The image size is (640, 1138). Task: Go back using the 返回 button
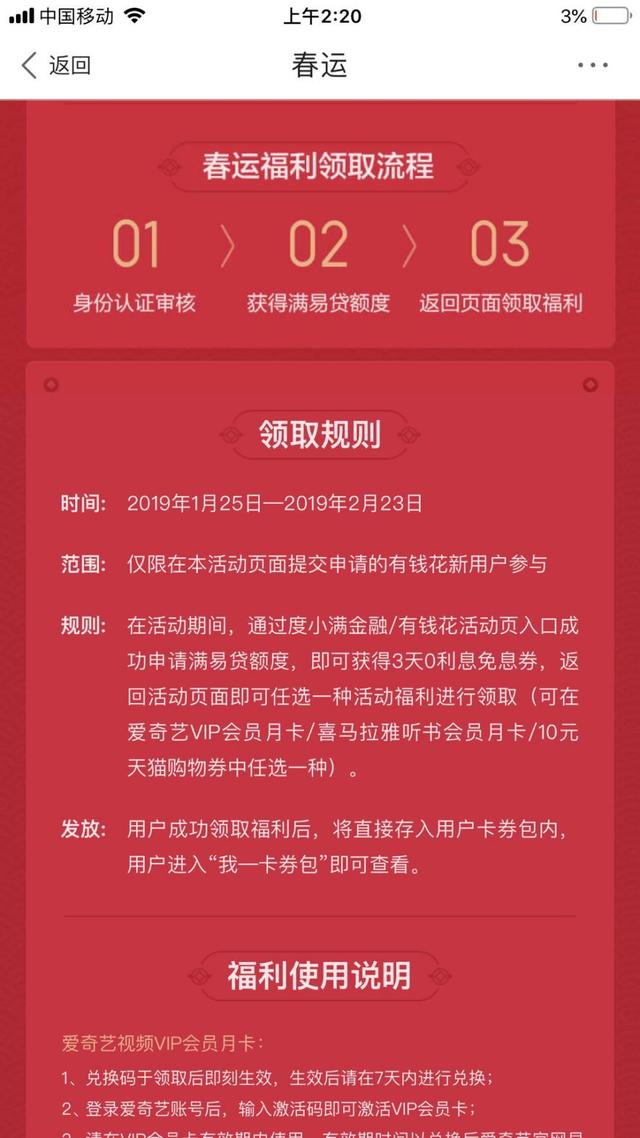pos(56,66)
